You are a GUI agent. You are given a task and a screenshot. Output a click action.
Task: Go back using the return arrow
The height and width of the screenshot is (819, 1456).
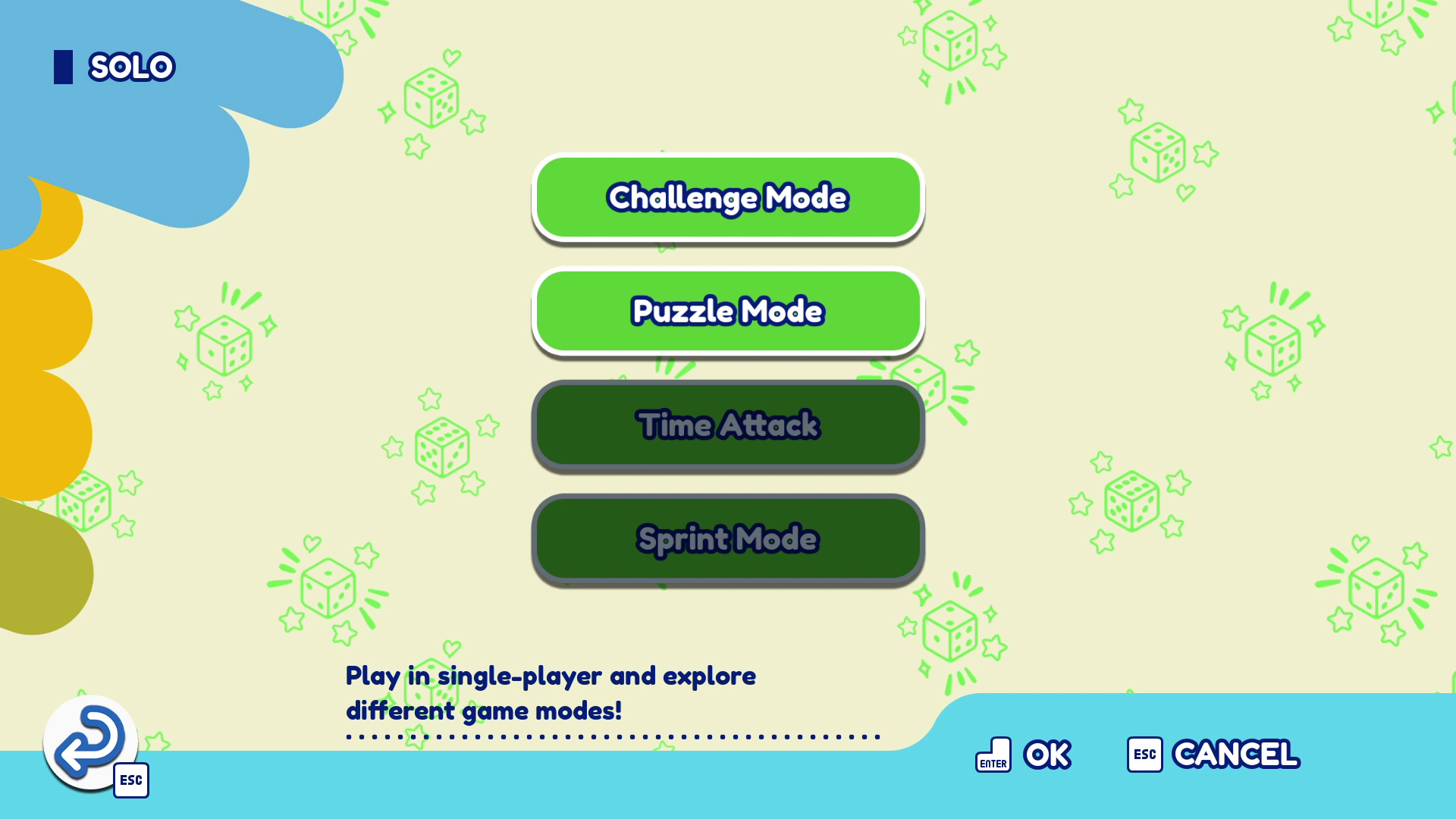[90, 742]
